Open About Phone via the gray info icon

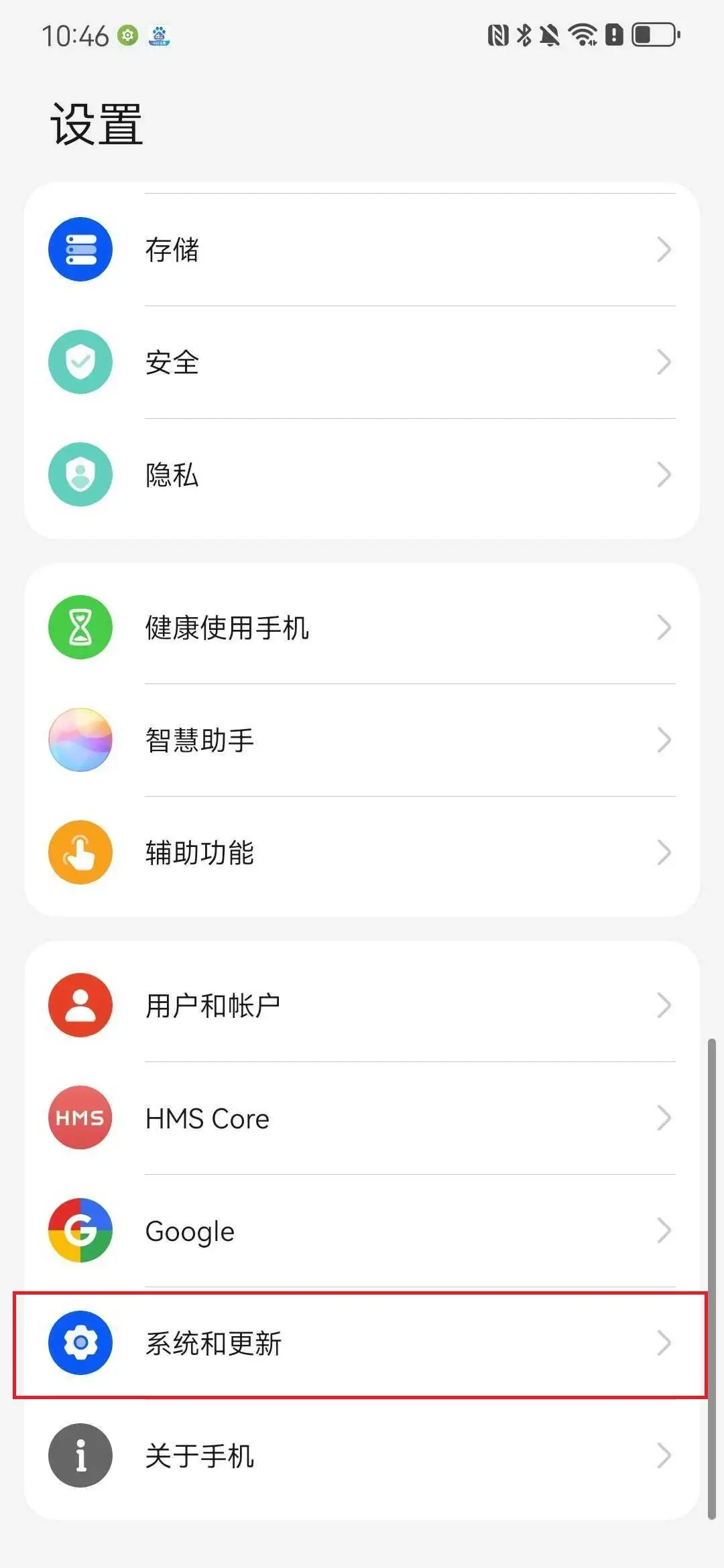click(80, 1455)
